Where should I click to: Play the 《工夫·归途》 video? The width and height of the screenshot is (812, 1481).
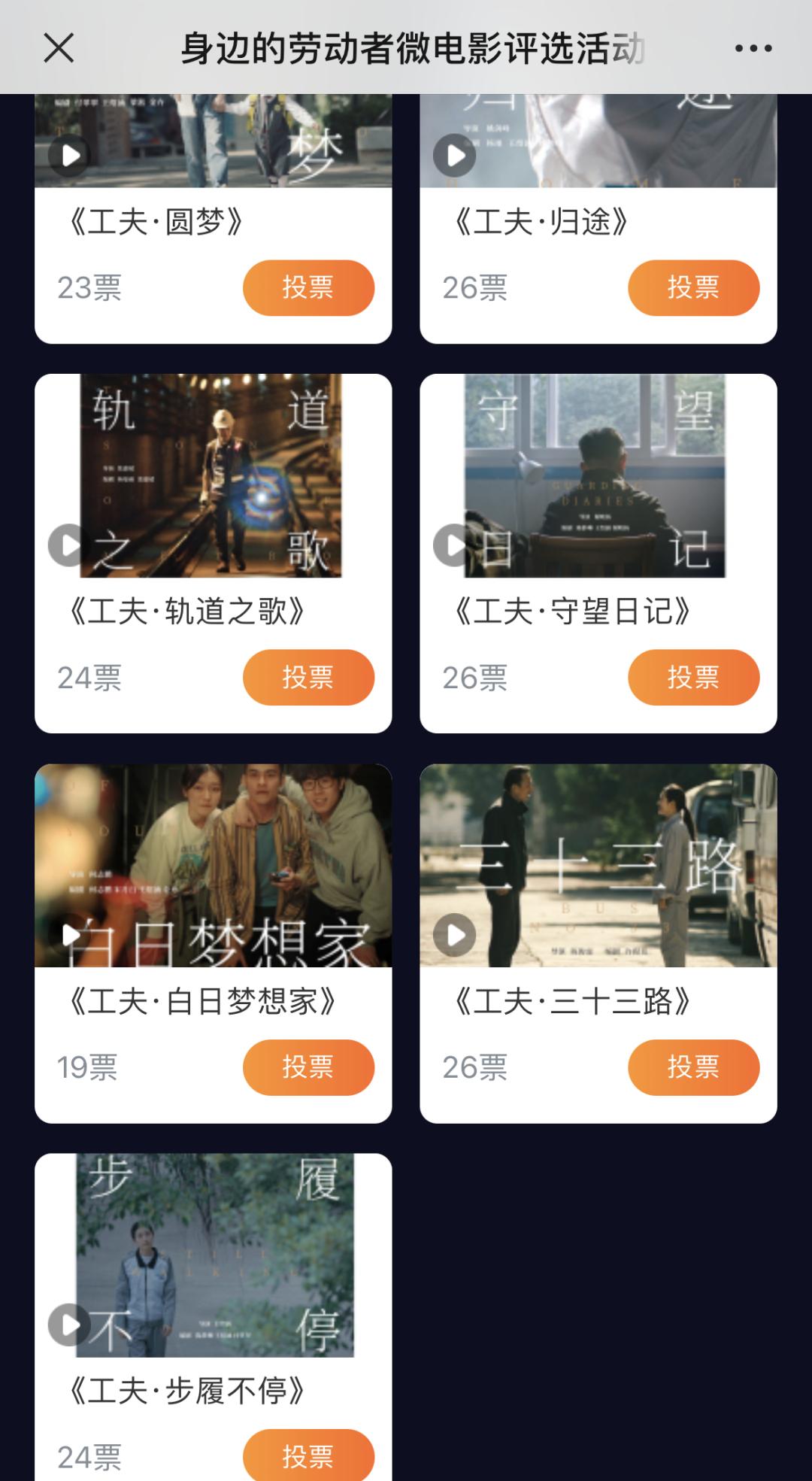[455, 156]
